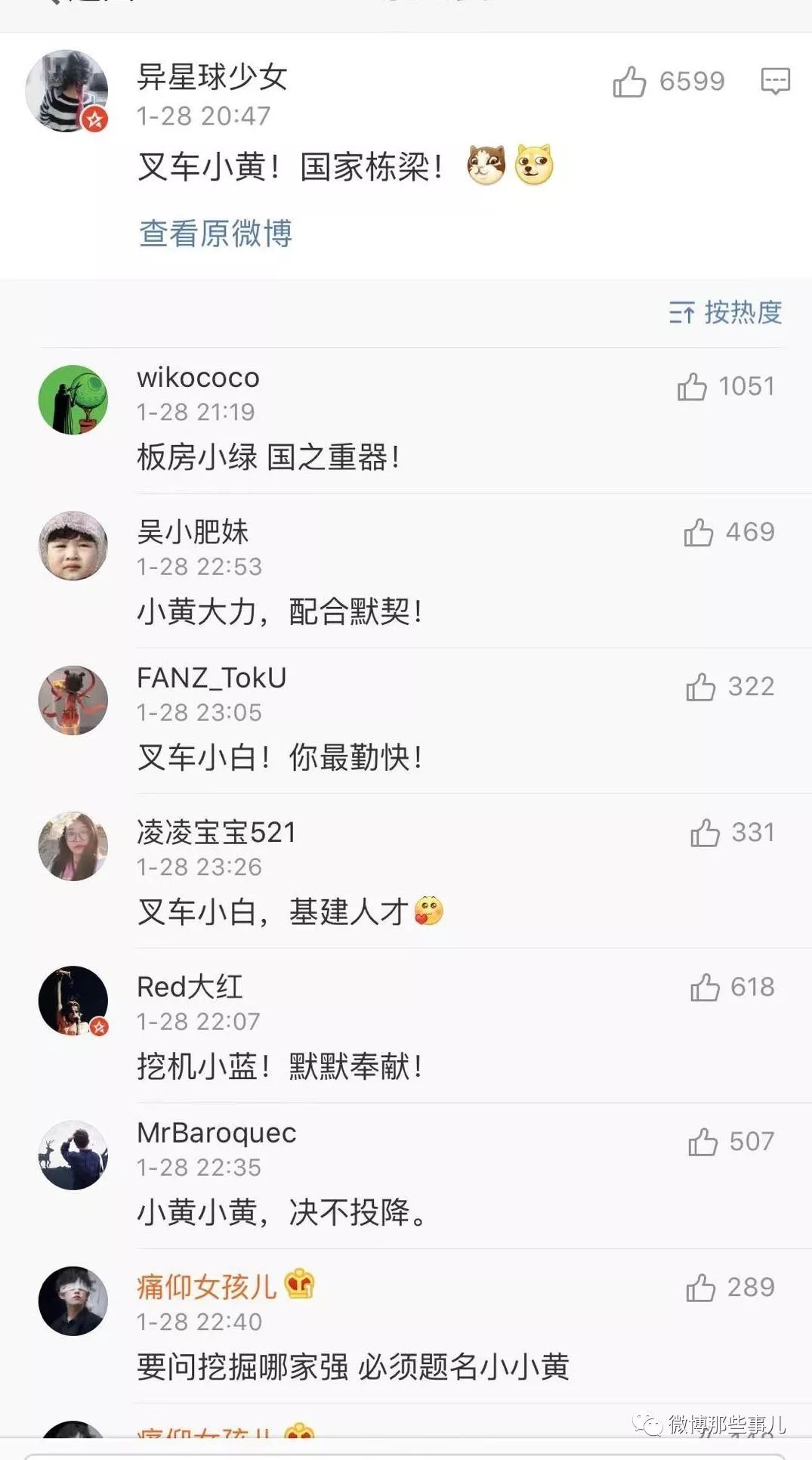Screen dimensions: 812x1460
Task: Open 异星球少女's profile avatar
Action: coord(67,91)
